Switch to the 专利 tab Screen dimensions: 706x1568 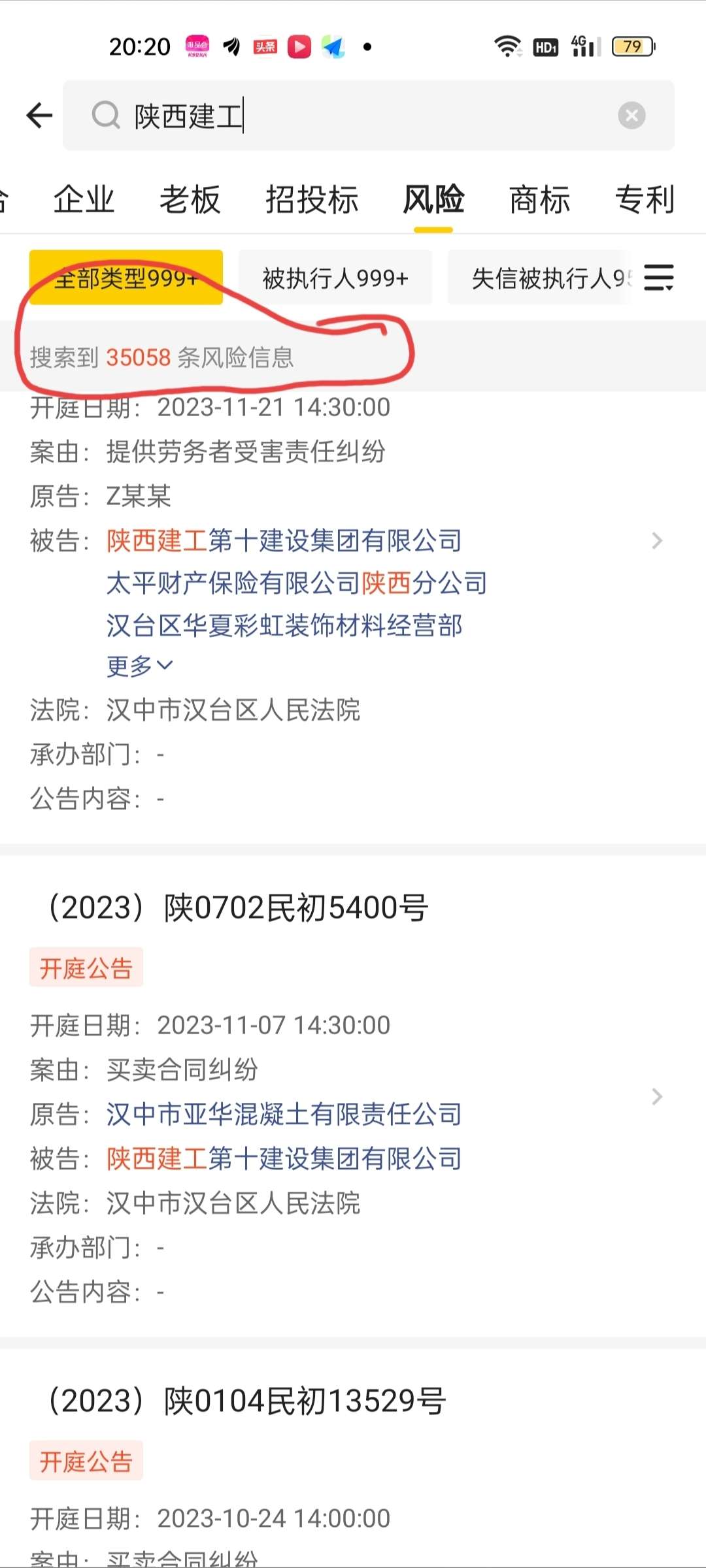(645, 200)
